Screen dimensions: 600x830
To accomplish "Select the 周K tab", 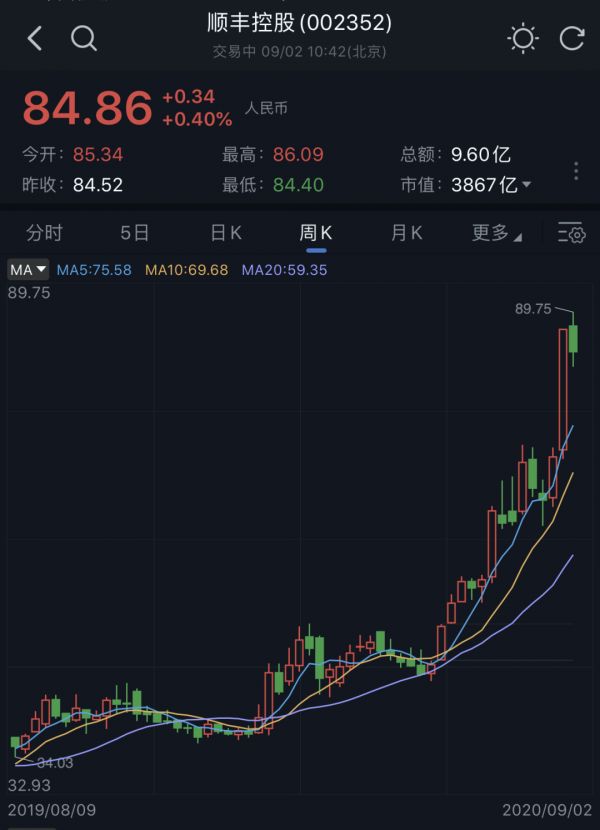I will click(316, 233).
